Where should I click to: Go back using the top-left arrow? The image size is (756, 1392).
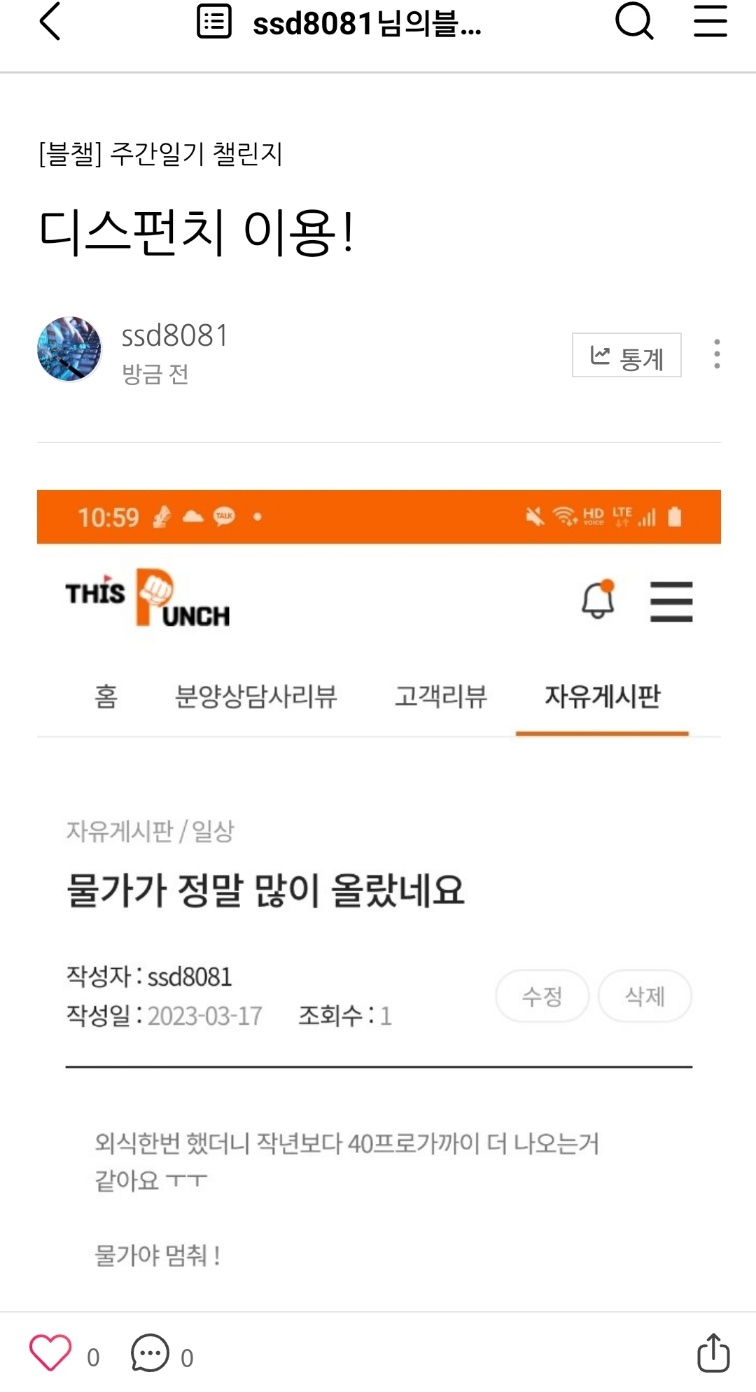(x=50, y=22)
